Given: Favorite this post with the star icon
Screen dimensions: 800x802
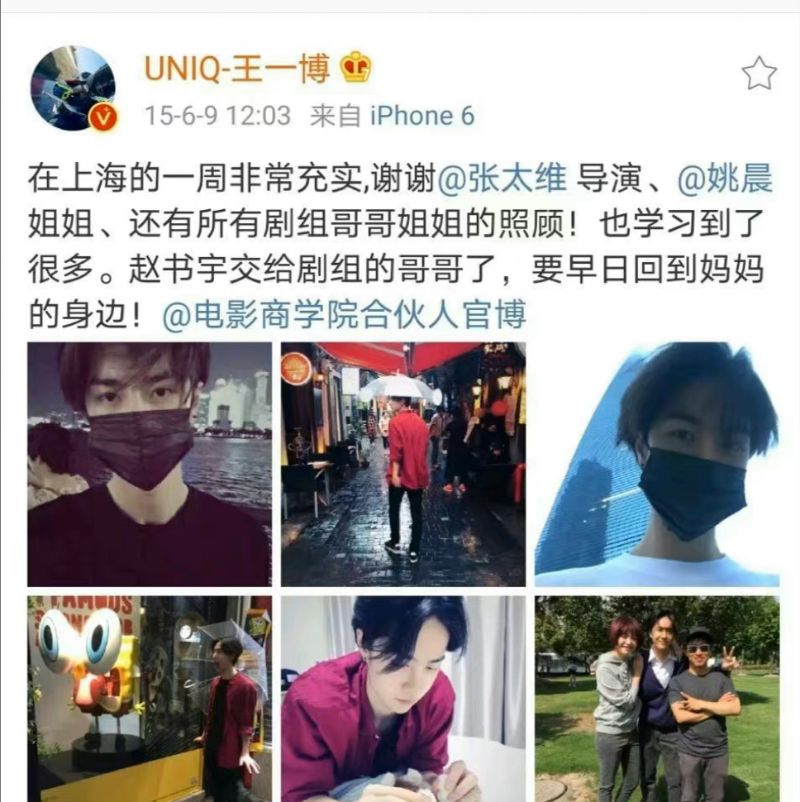Looking at the screenshot, I should click(x=759, y=73).
